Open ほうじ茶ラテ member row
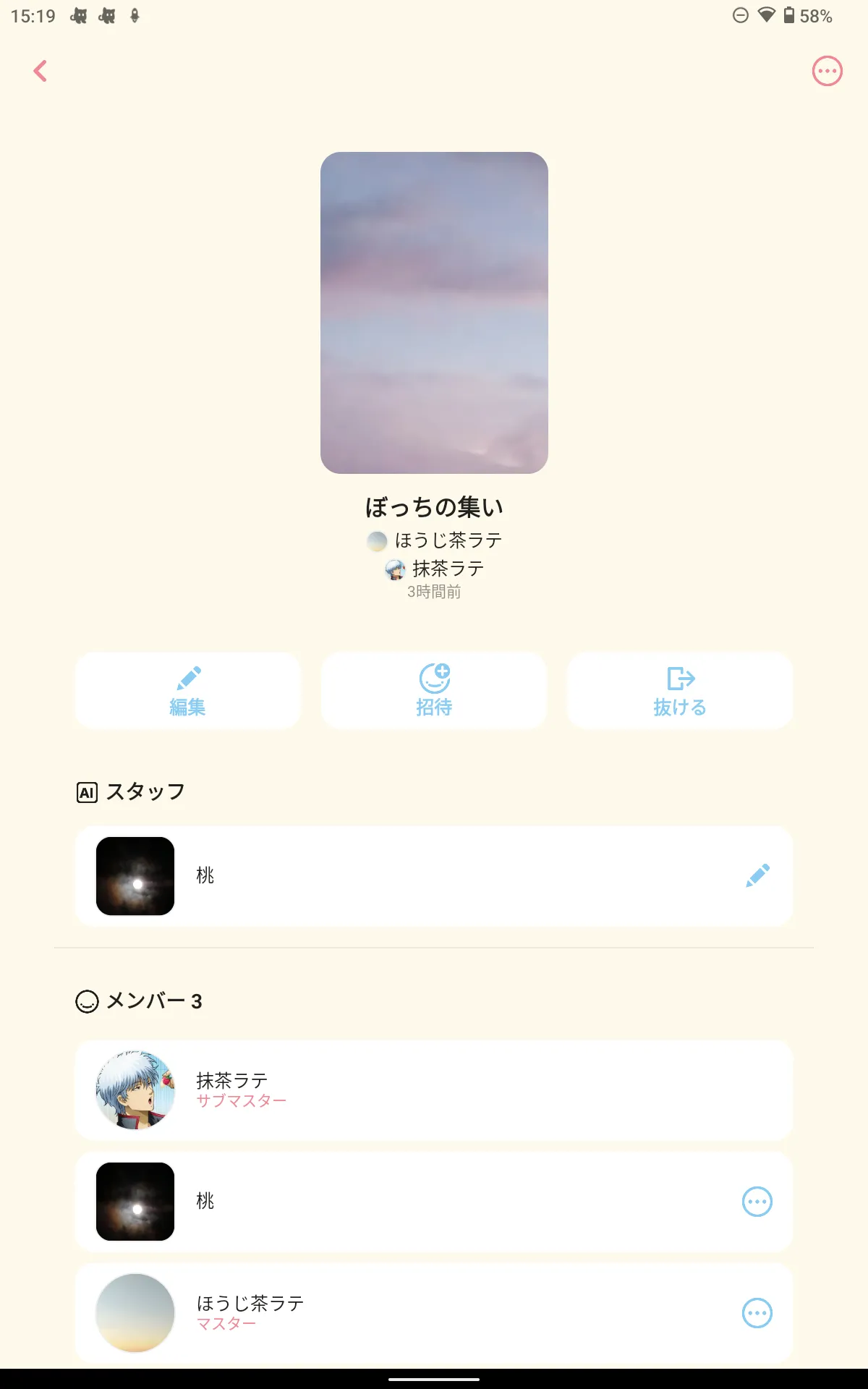Screen dimensions: 868x1389 (x=434, y=1313)
